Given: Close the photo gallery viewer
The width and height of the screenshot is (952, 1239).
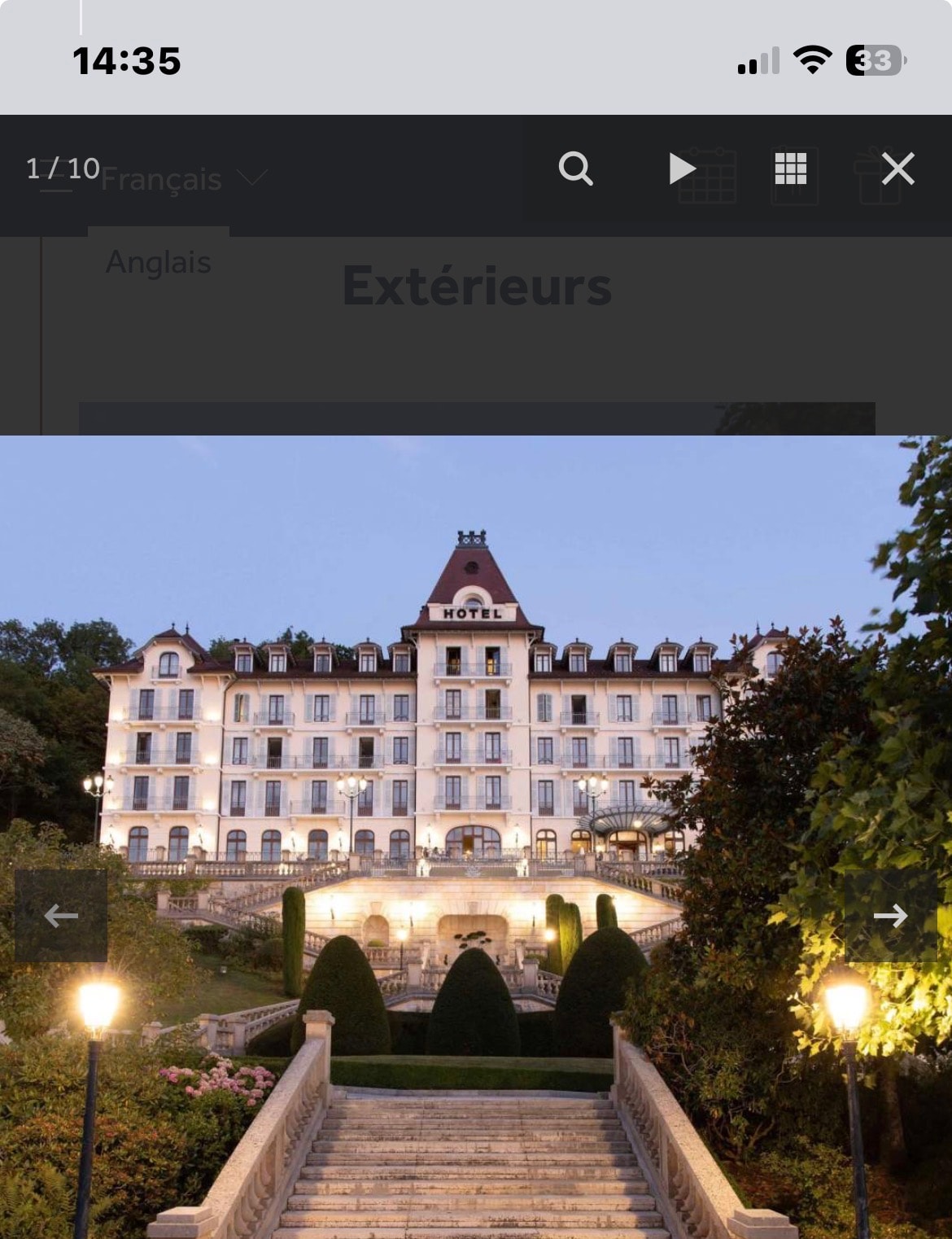Looking at the screenshot, I should (x=898, y=169).
